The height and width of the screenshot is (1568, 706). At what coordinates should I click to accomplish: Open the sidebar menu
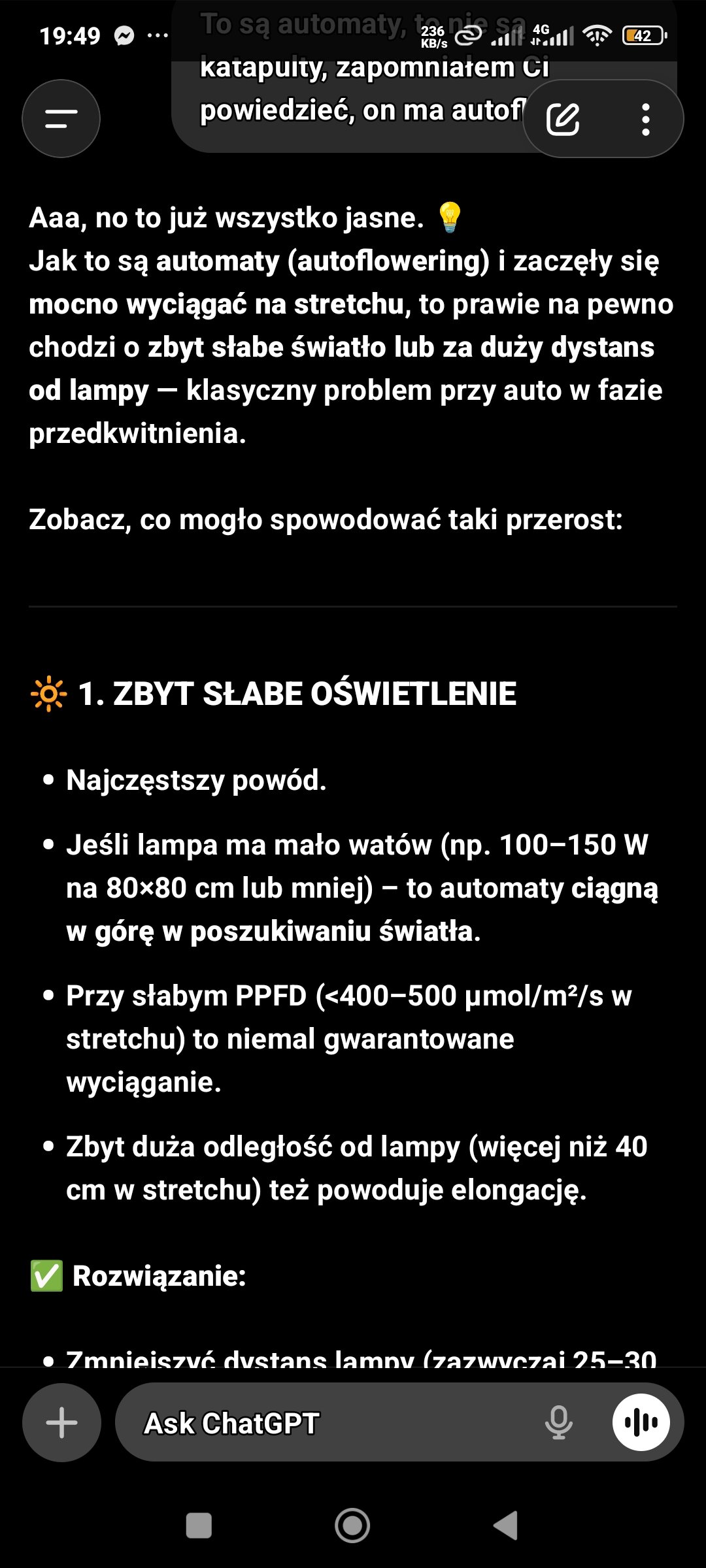click(61, 118)
